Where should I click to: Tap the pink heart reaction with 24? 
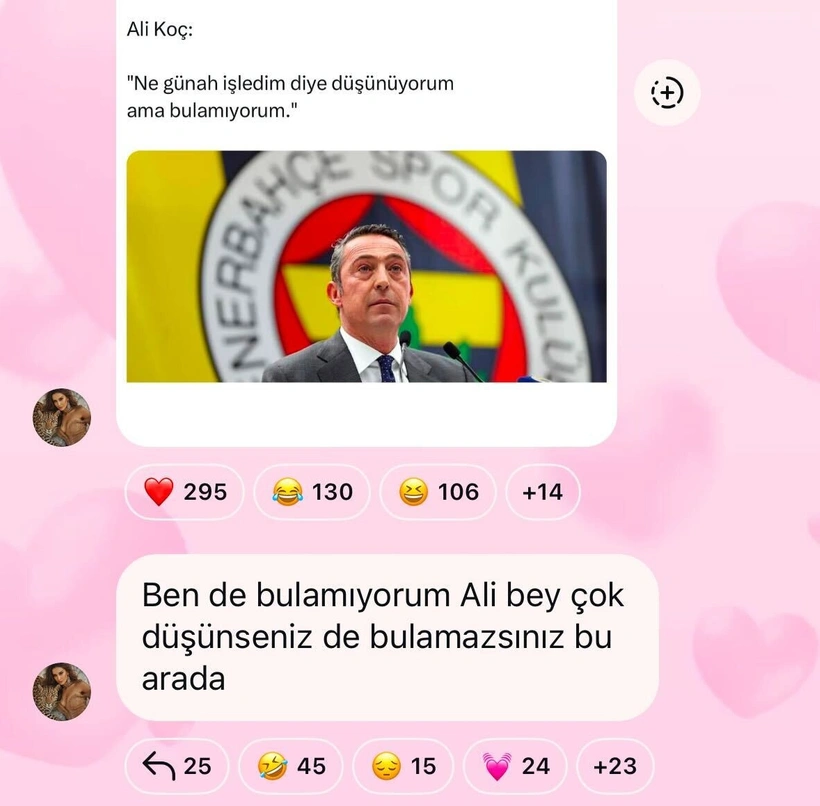pos(515,766)
